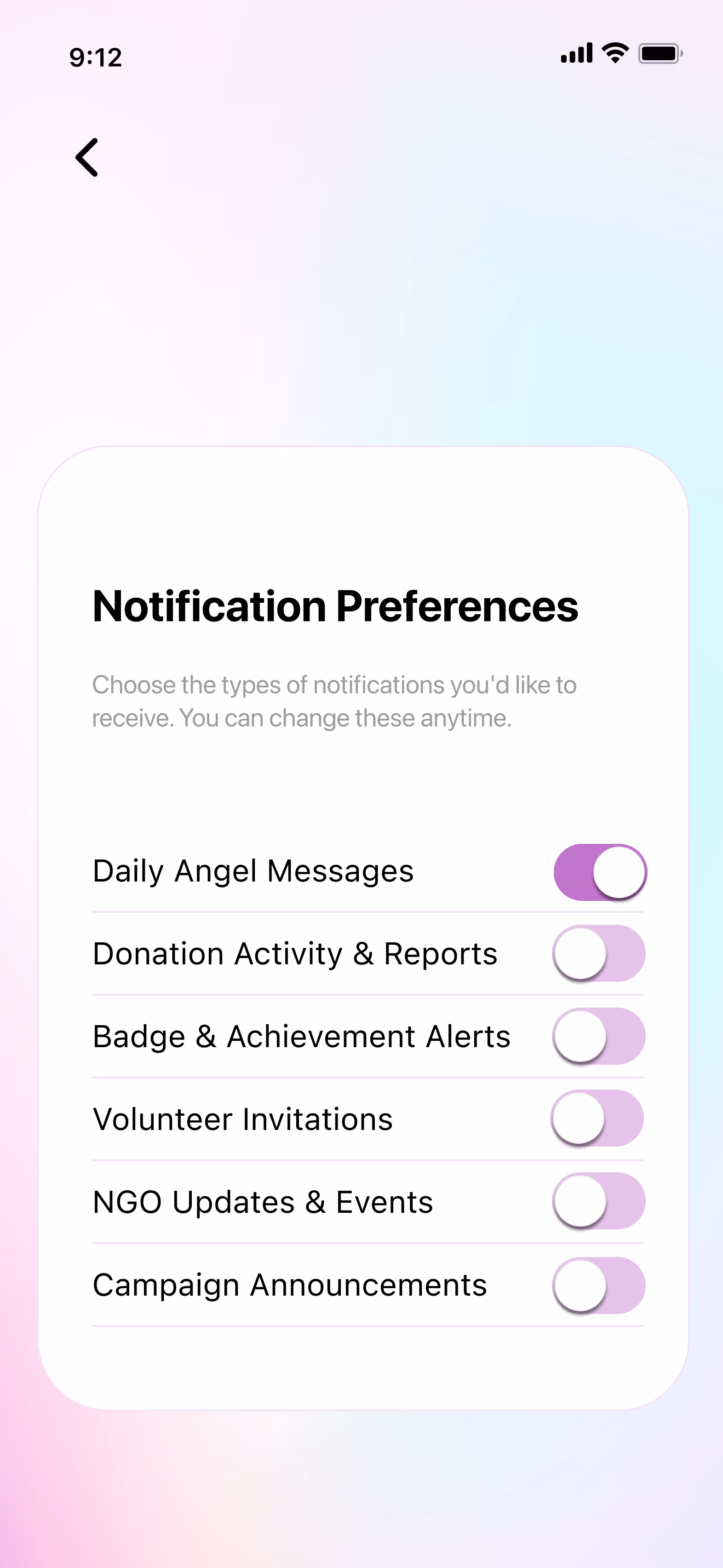Tap the cellular signal strength icon

tap(576, 53)
